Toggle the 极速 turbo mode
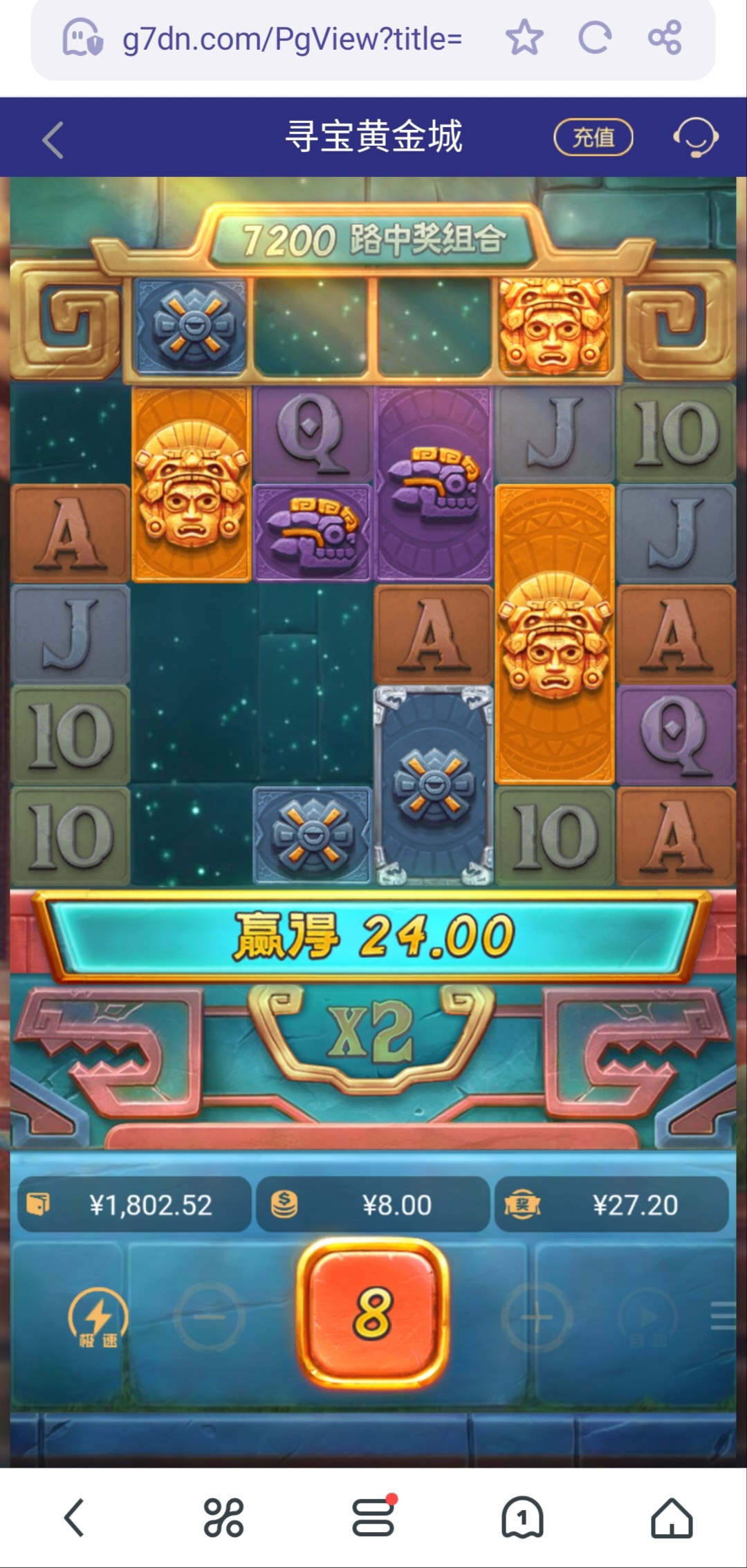Screen dimensions: 747x1568 tap(98, 1319)
